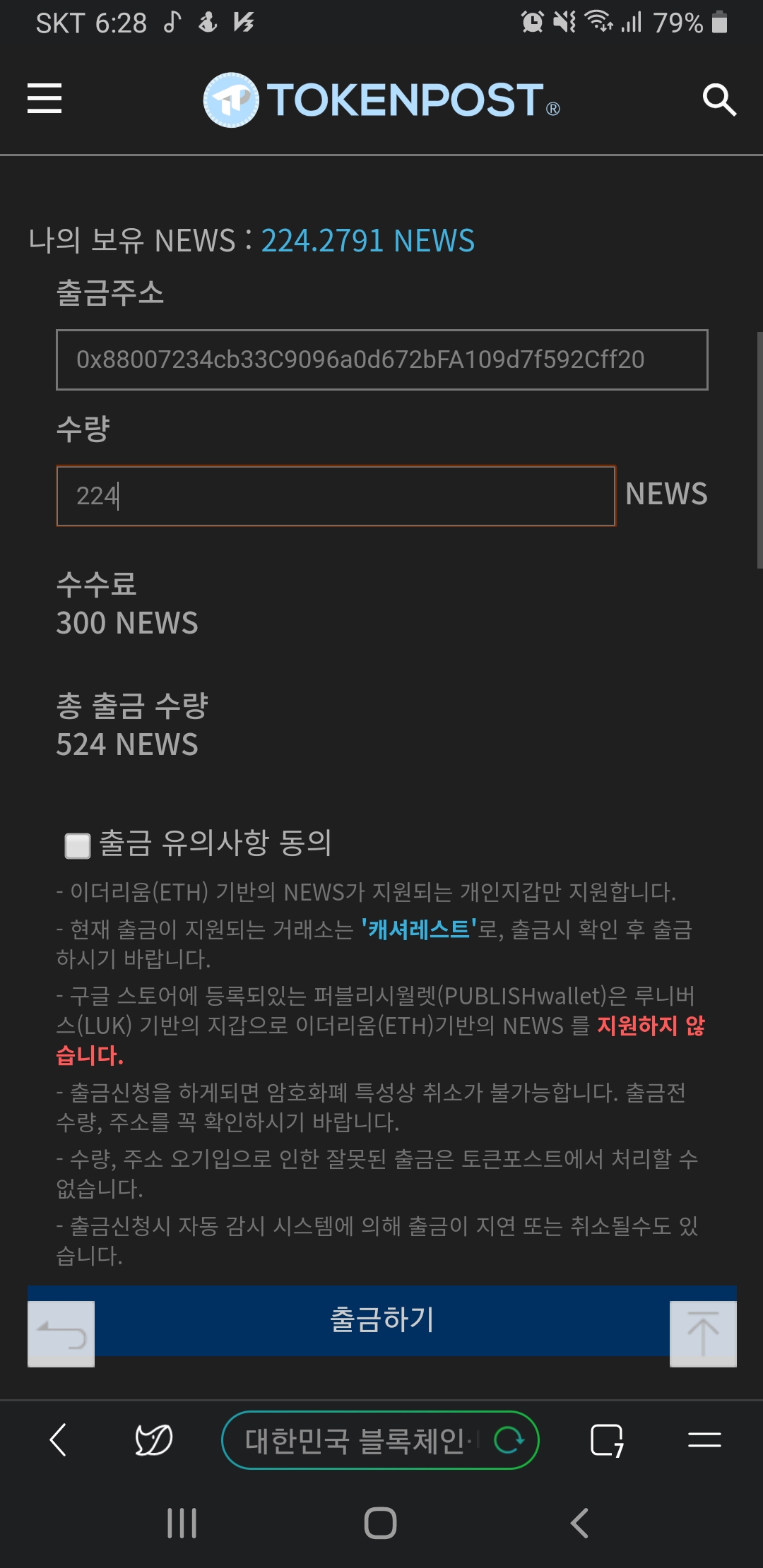763x1568 pixels.
Task: Open the browser tabs switcher
Action: 607,1439
